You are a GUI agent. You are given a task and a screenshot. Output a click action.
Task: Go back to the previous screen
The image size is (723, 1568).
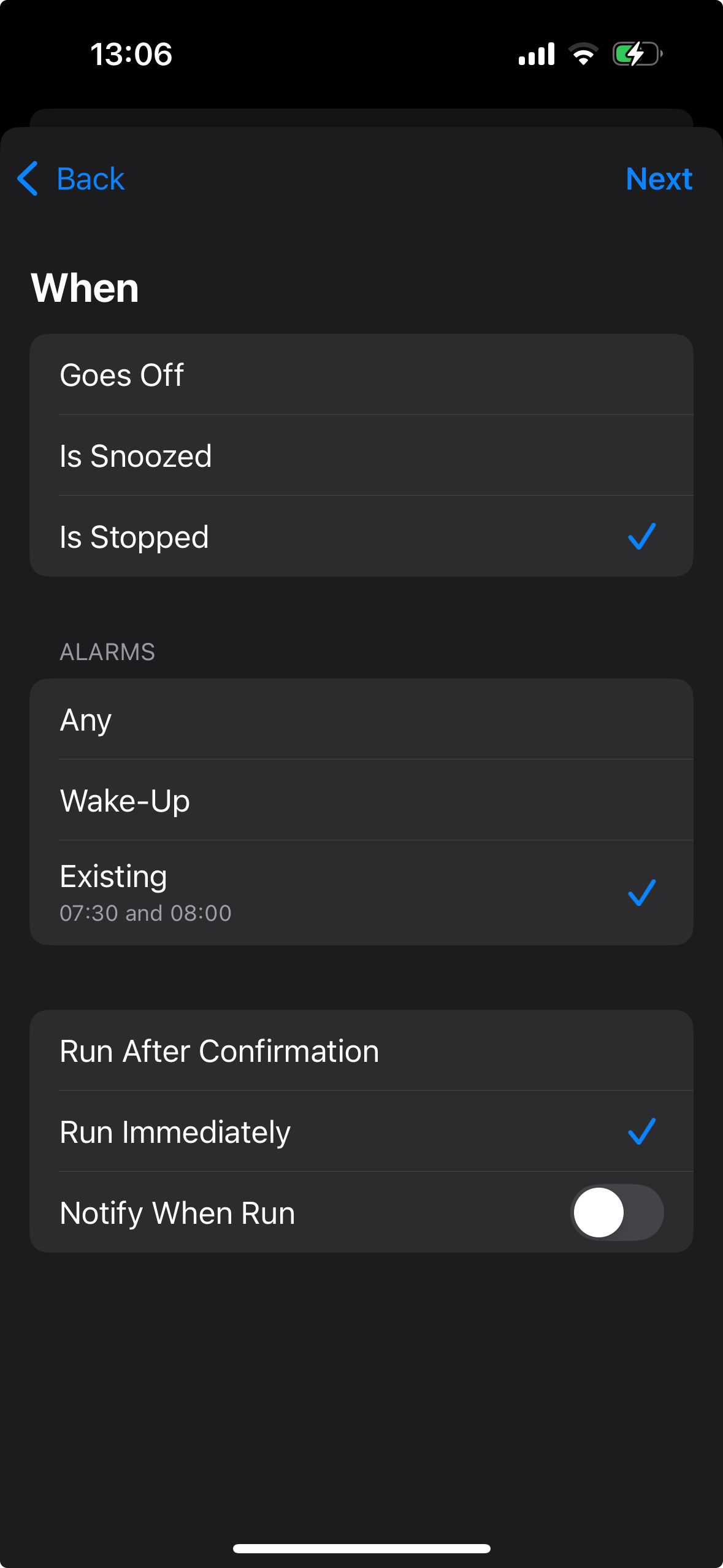click(x=71, y=179)
